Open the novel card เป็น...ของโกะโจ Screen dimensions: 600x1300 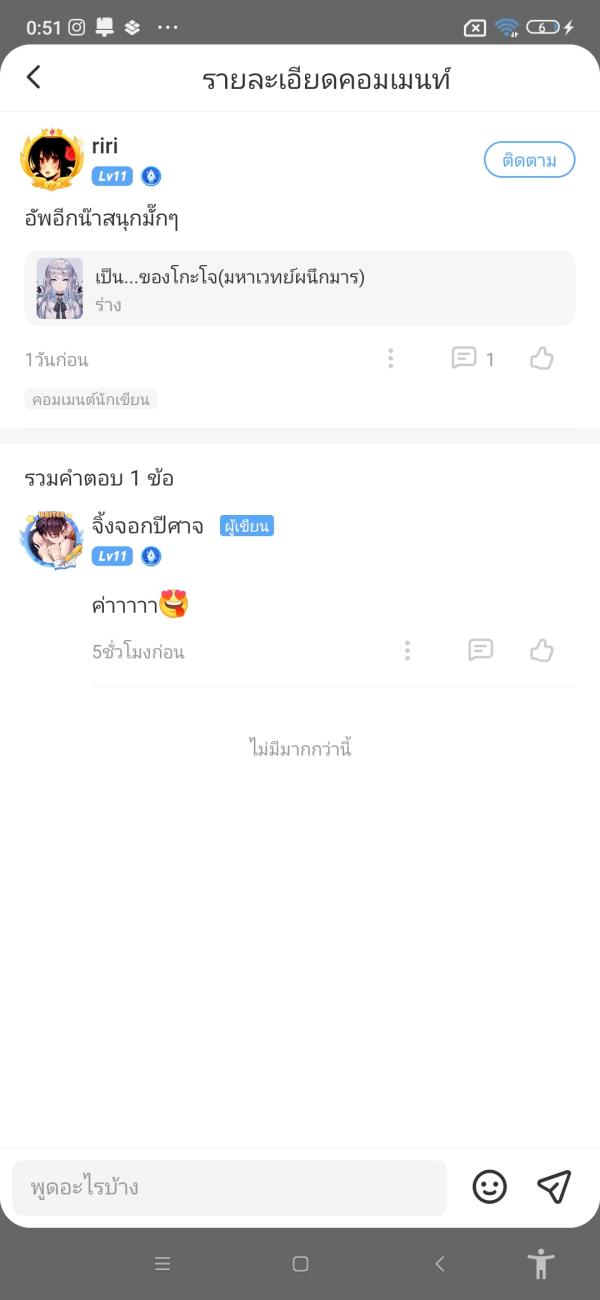(299, 288)
